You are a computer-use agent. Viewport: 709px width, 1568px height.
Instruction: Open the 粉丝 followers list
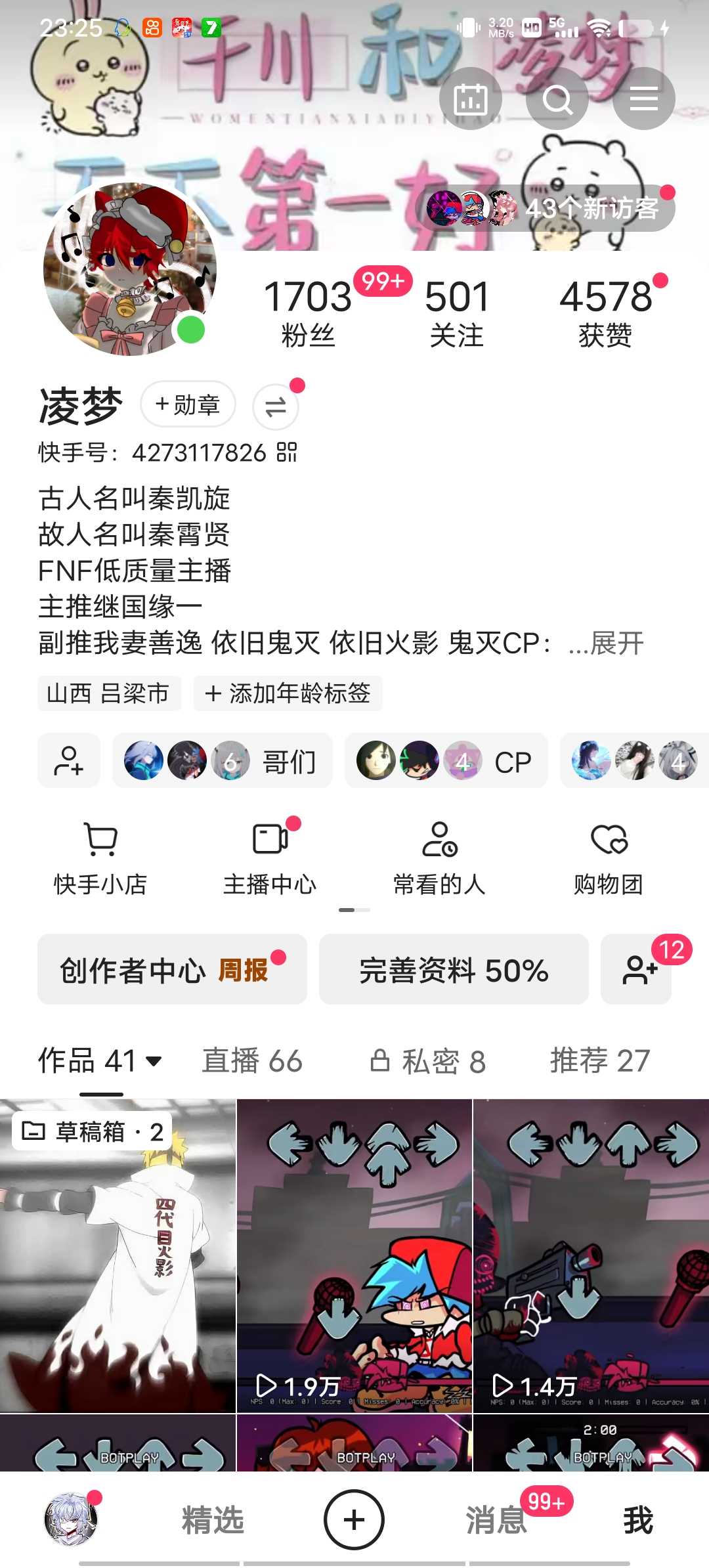click(x=308, y=312)
